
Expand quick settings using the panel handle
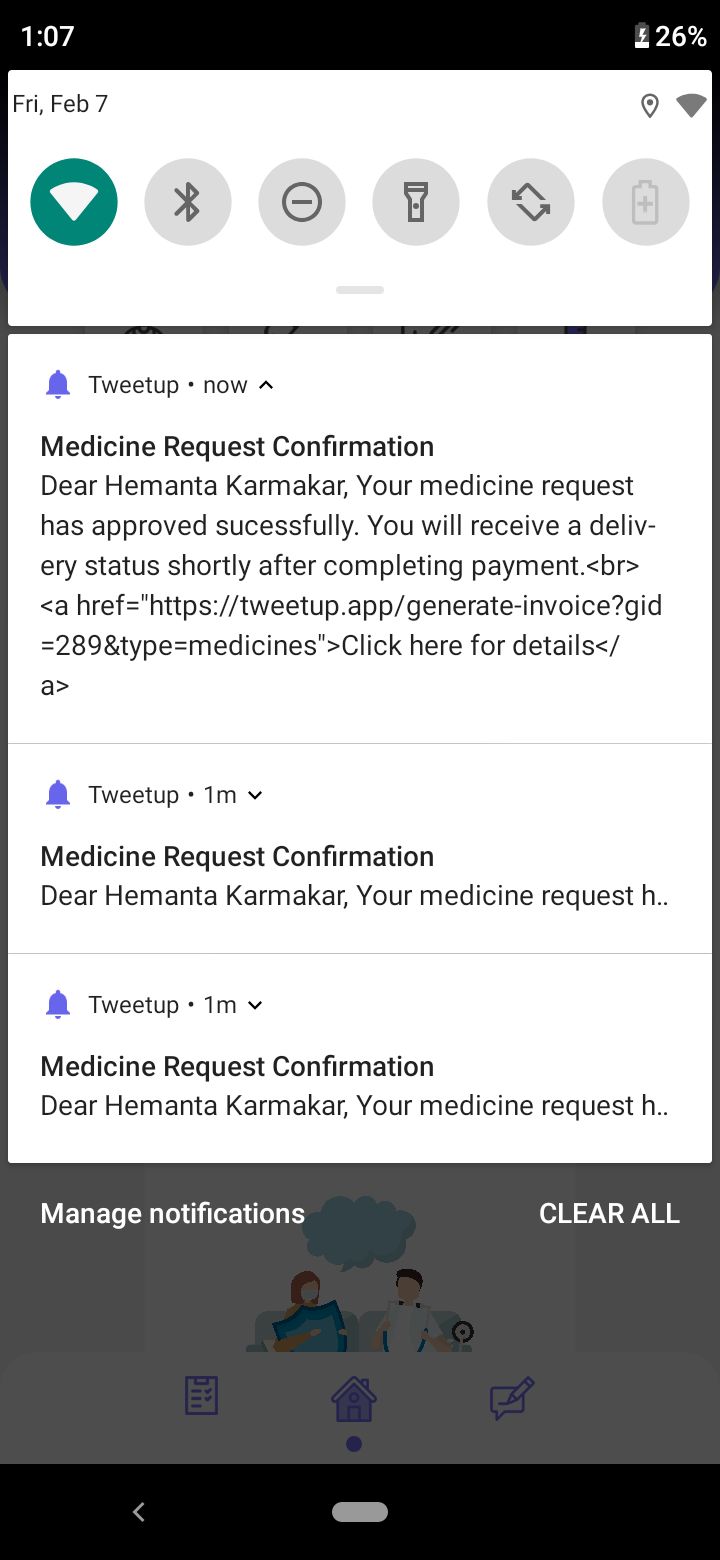(x=360, y=290)
